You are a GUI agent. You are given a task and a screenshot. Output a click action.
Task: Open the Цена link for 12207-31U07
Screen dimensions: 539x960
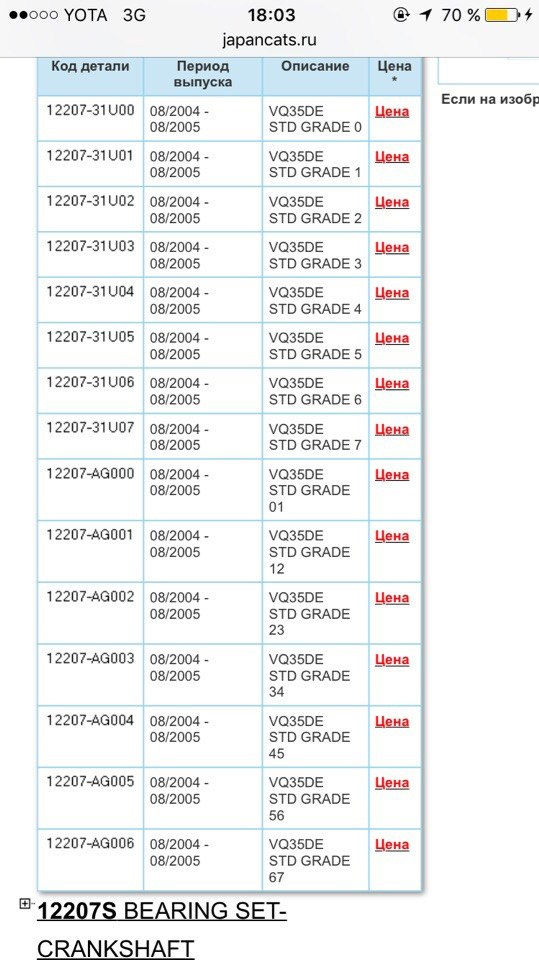(391, 429)
